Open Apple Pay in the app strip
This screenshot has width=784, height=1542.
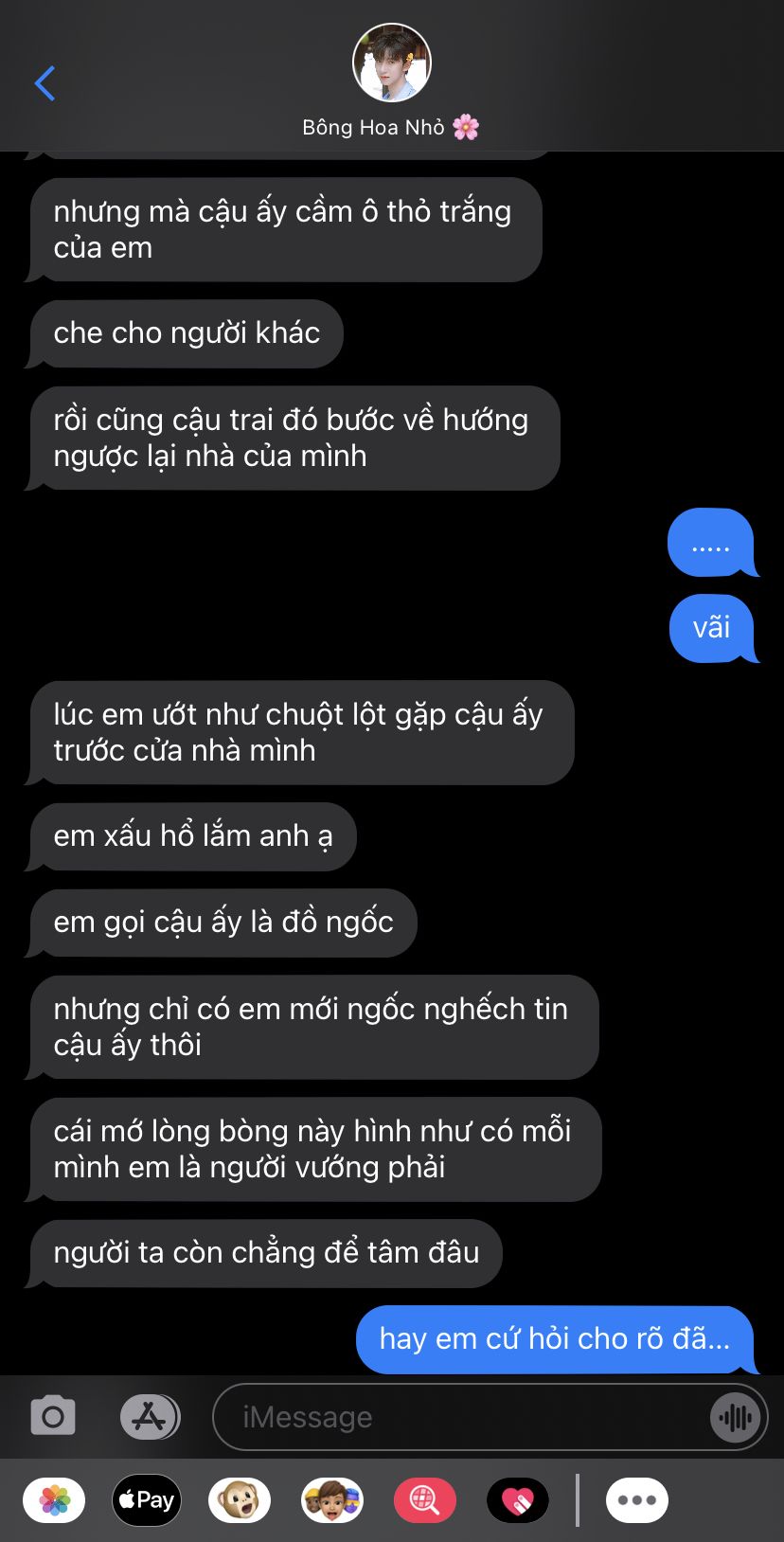[147, 1500]
